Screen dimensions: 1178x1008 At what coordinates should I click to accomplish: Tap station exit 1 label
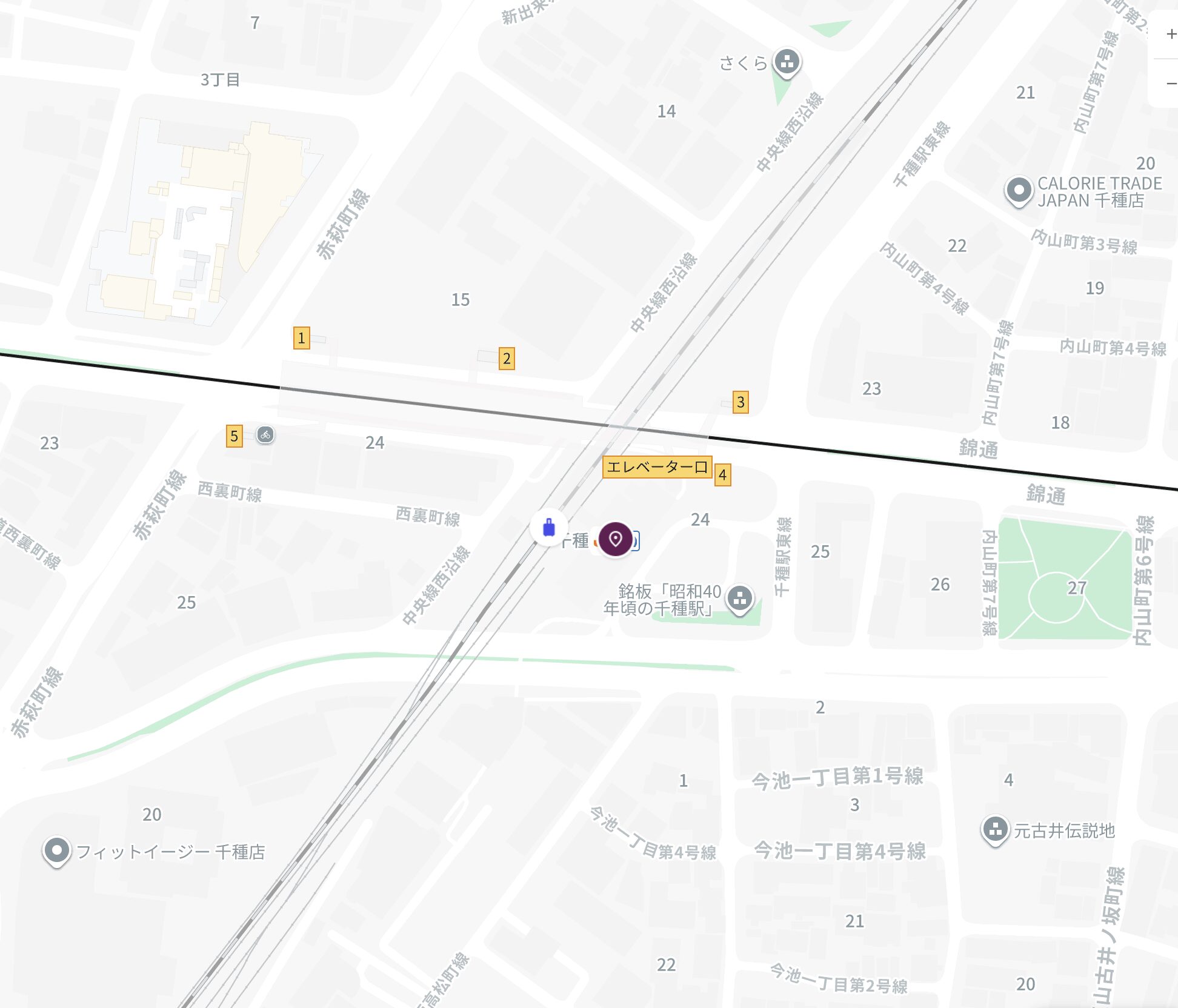[301, 338]
